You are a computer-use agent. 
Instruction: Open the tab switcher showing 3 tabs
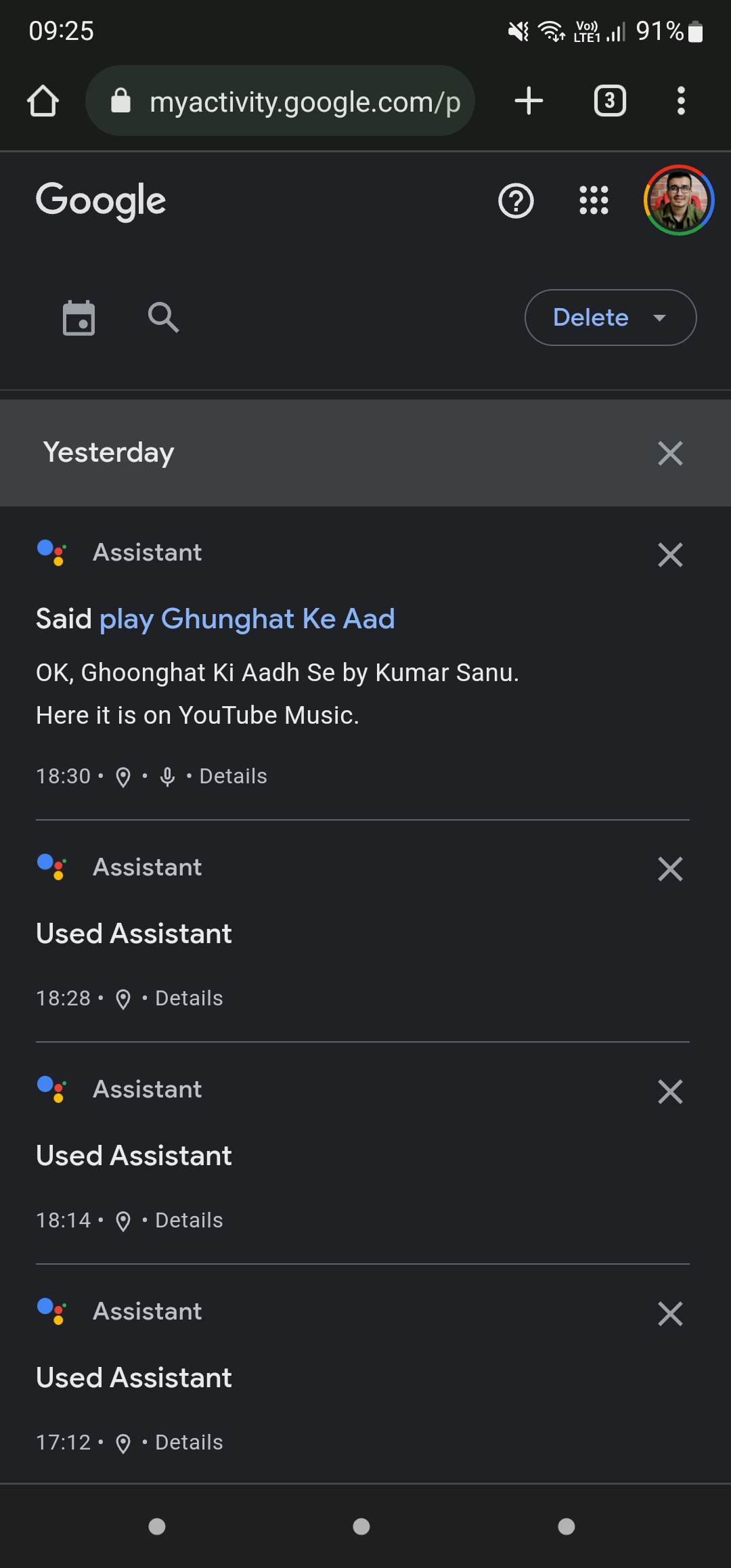pos(610,101)
